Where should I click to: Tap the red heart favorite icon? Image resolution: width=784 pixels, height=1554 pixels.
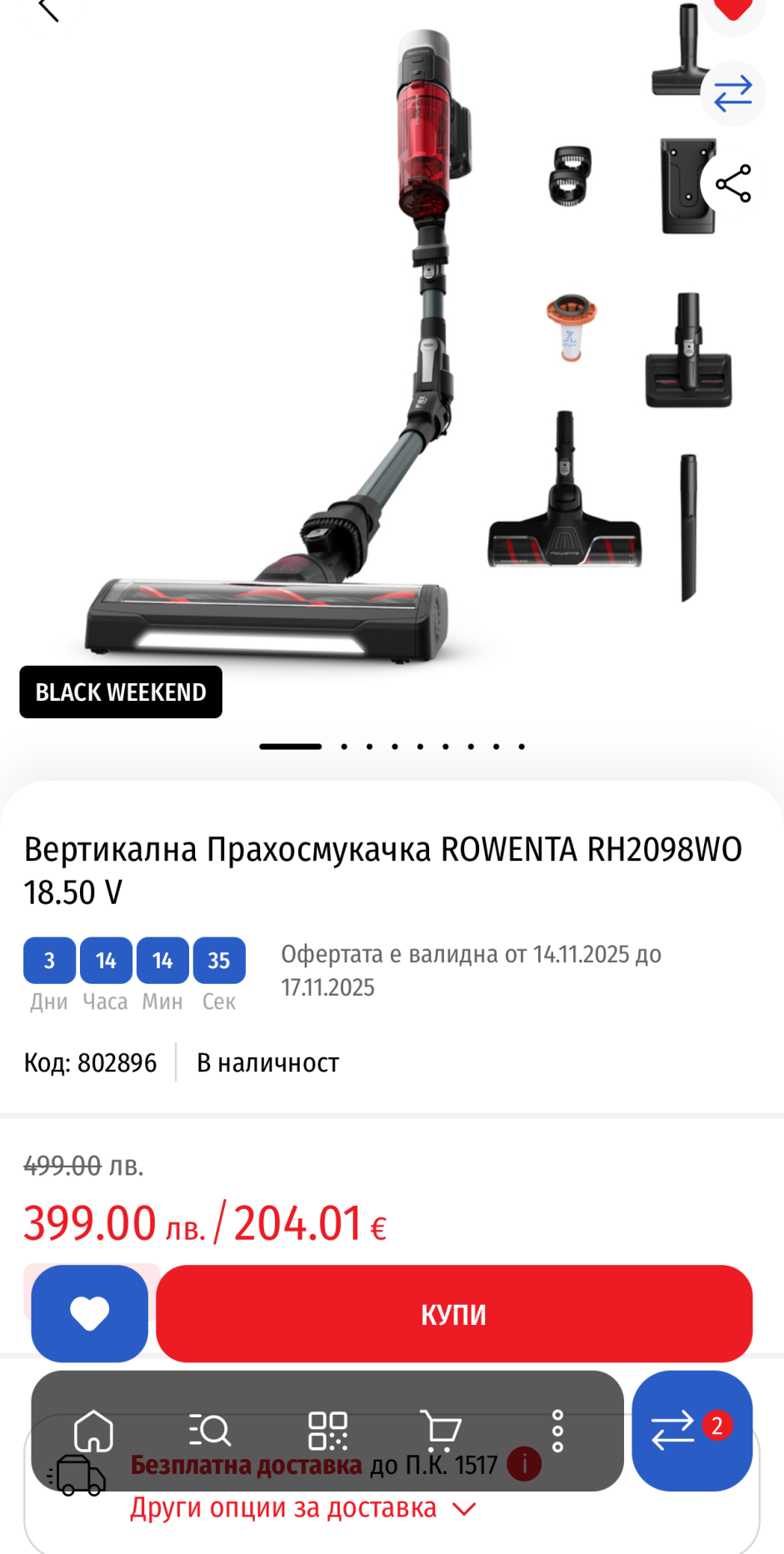click(733, 10)
